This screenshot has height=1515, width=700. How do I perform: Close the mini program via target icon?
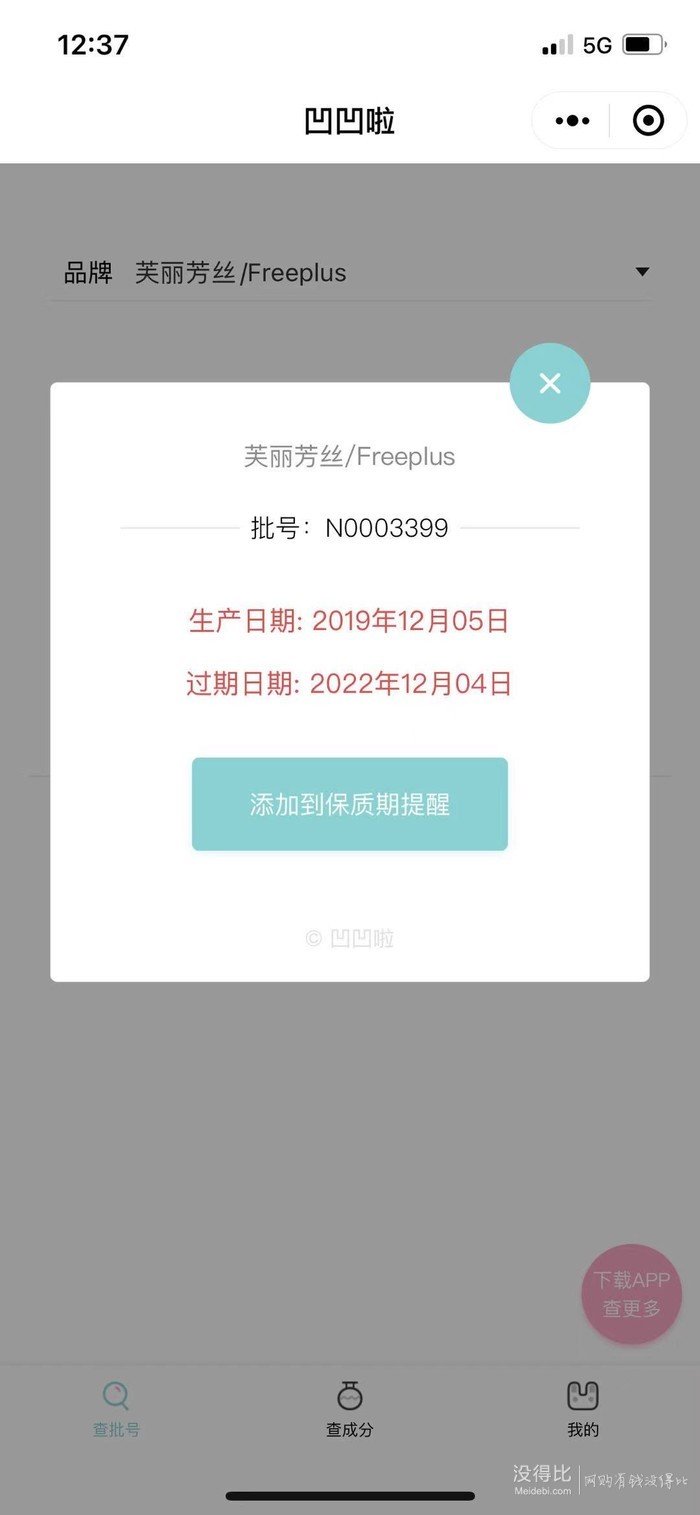point(649,121)
